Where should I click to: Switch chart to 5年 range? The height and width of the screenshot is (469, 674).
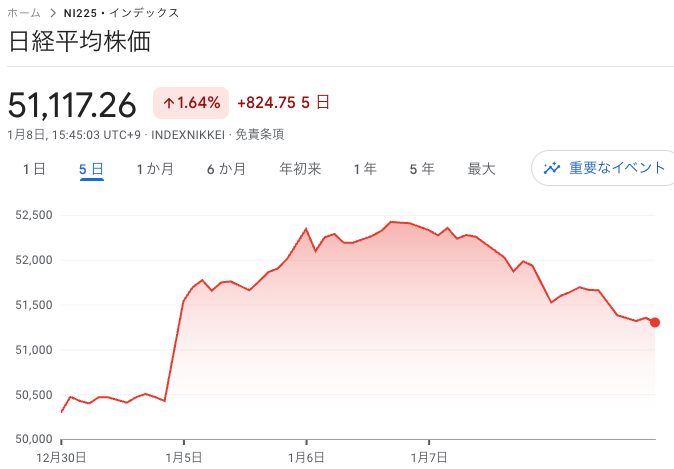tap(422, 169)
